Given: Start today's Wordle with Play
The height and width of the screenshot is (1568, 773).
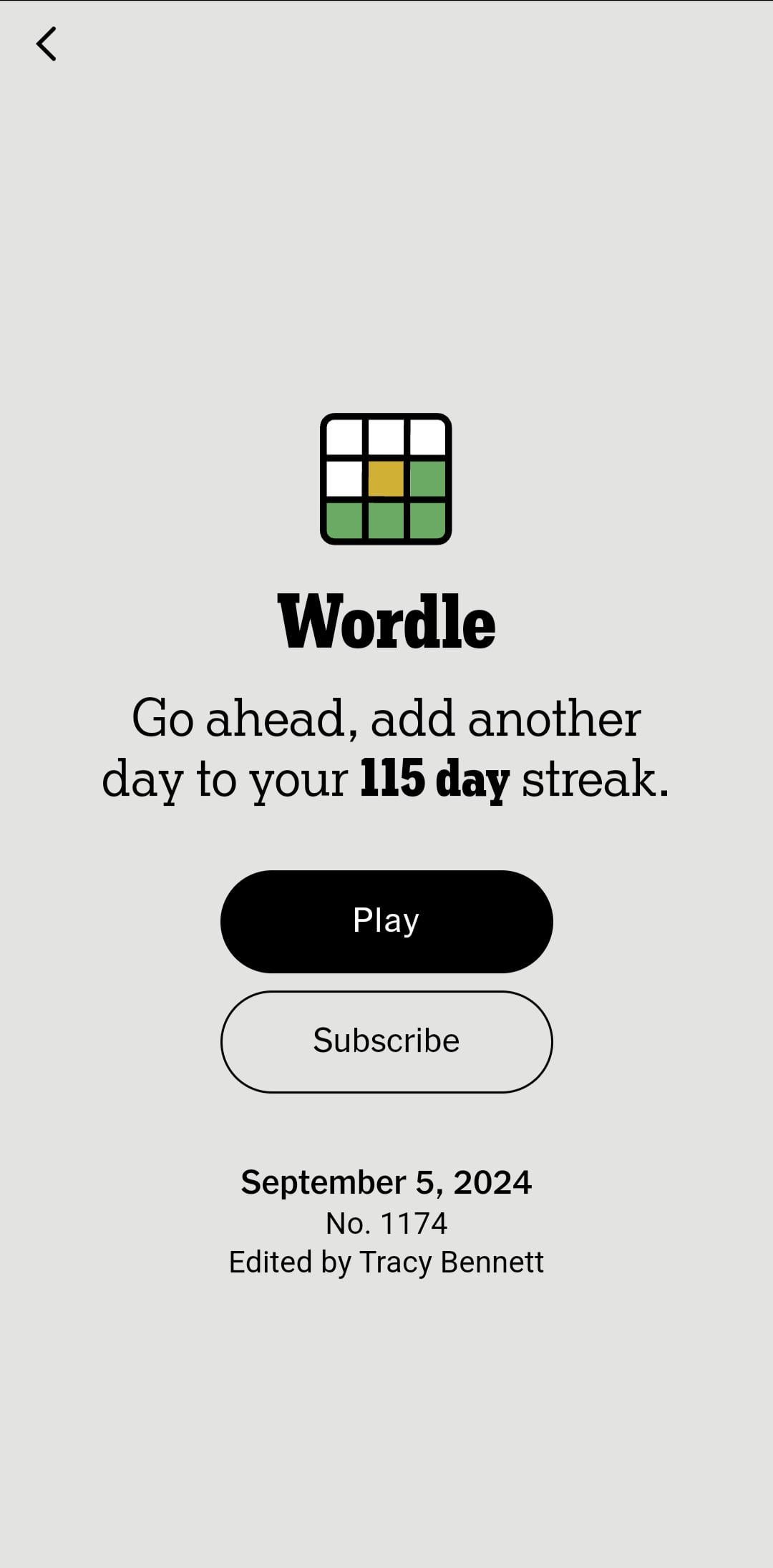Looking at the screenshot, I should point(386,921).
